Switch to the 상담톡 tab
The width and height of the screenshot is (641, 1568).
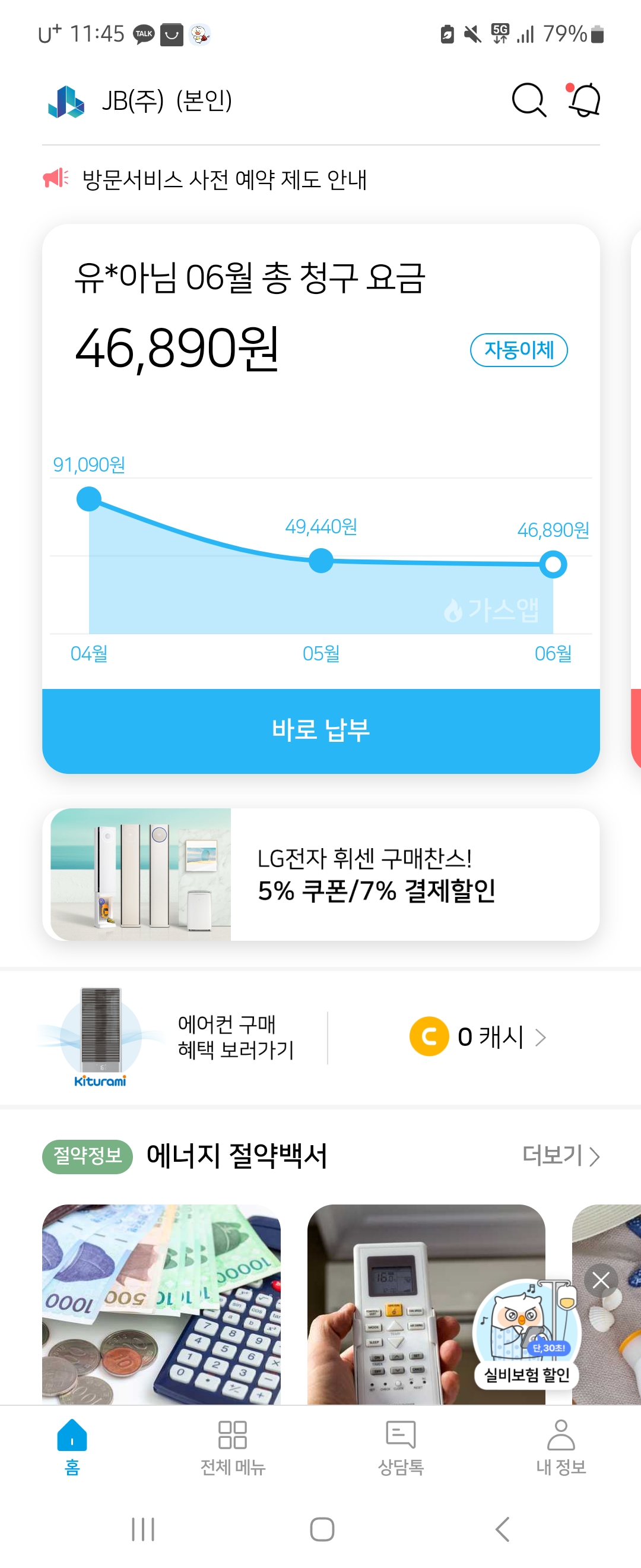(400, 1447)
